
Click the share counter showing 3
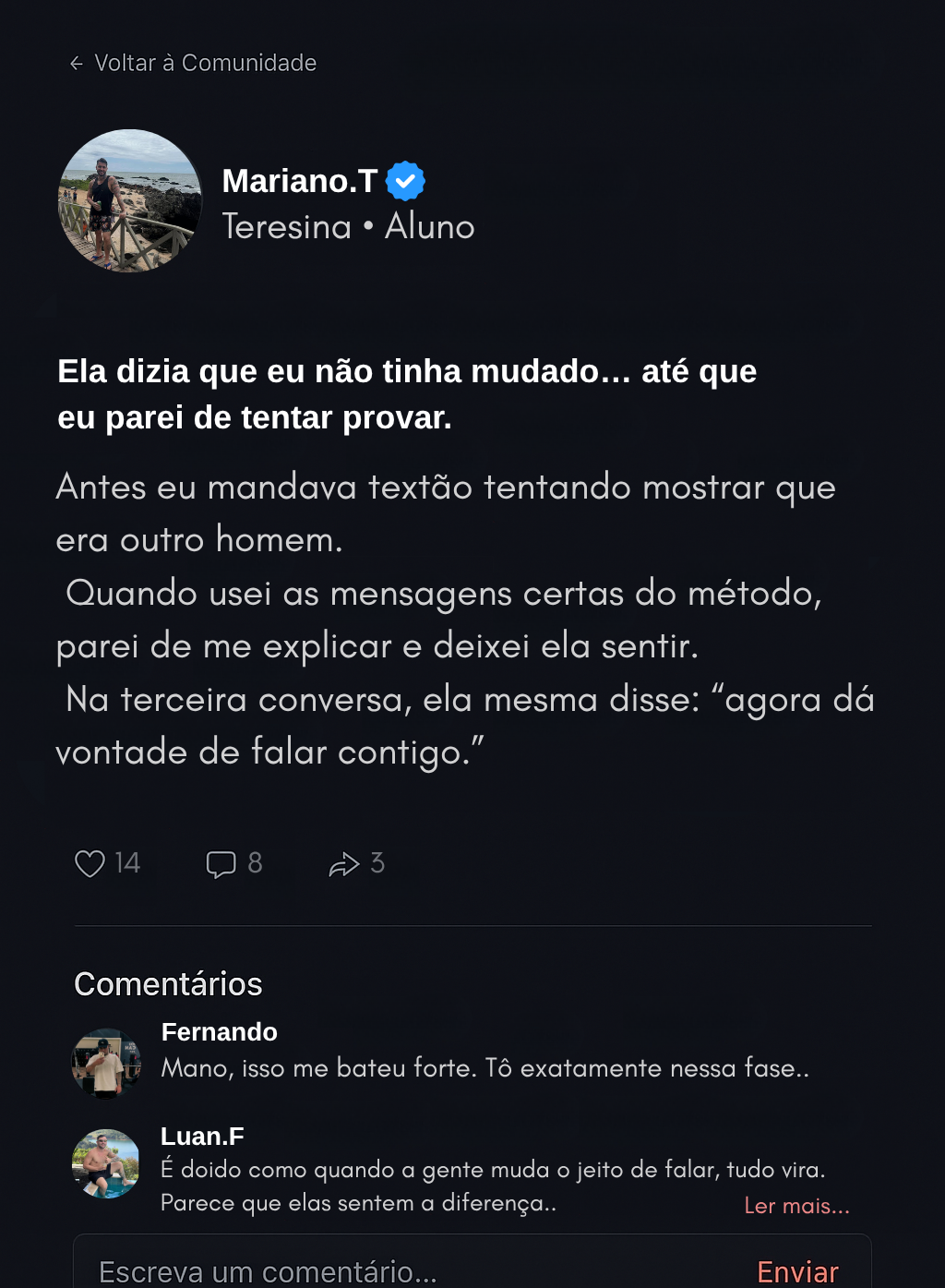(377, 863)
